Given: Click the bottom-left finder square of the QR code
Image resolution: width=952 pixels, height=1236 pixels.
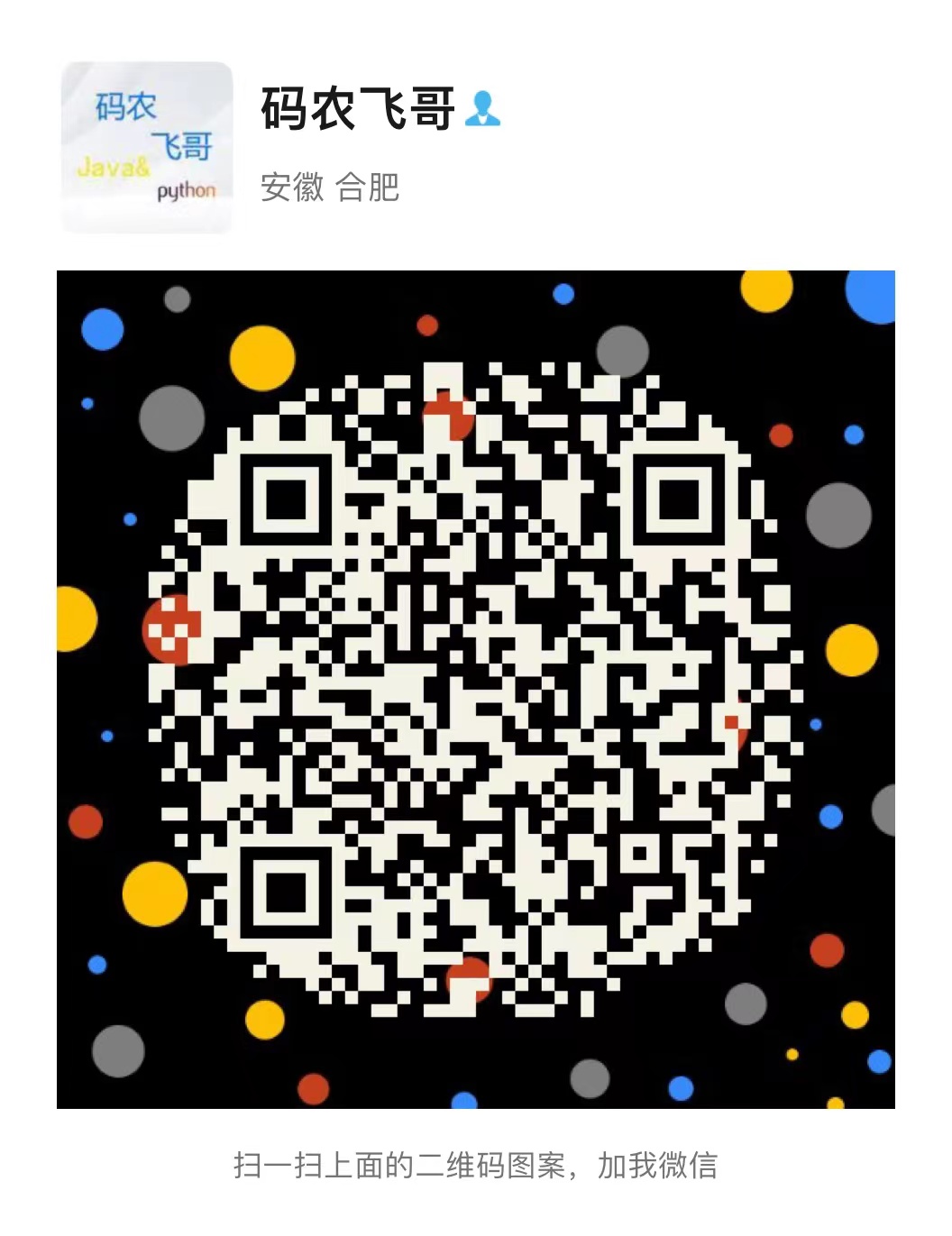Looking at the screenshot, I should tap(285, 894).
